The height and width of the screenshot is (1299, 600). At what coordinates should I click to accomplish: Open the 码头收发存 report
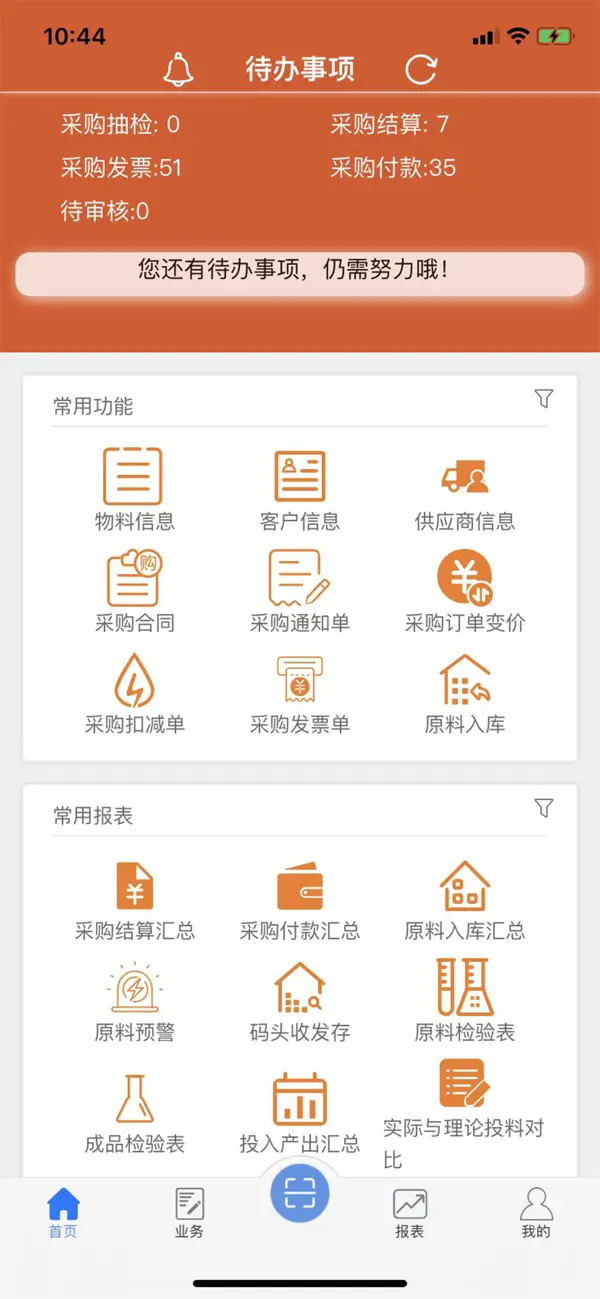(300, 1002)
